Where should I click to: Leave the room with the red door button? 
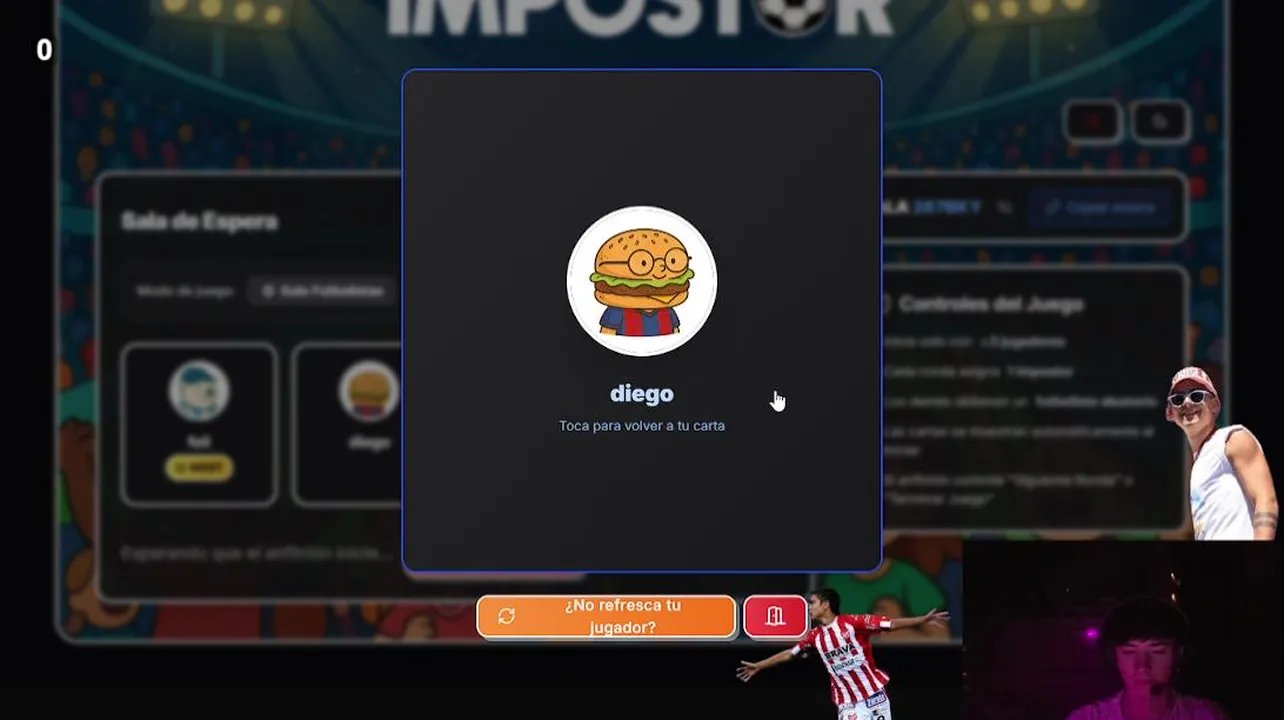(x=775, y=616)
